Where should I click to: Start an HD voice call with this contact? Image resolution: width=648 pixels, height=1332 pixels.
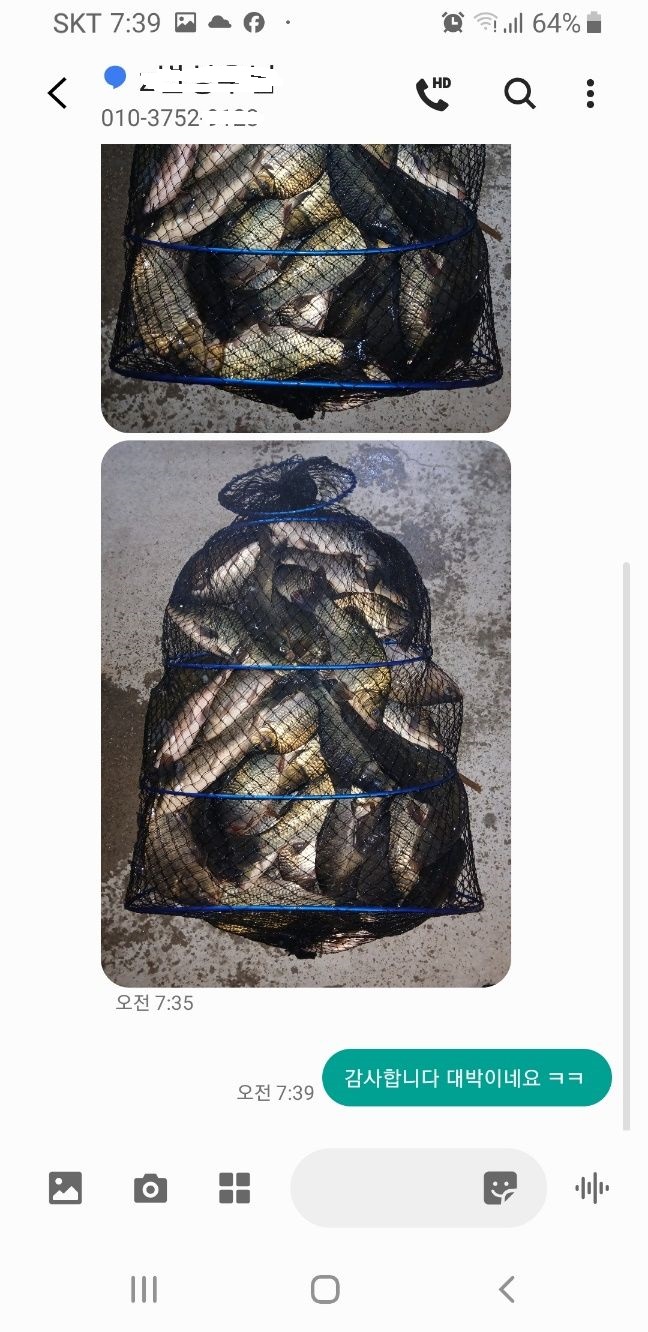point(433,93)
